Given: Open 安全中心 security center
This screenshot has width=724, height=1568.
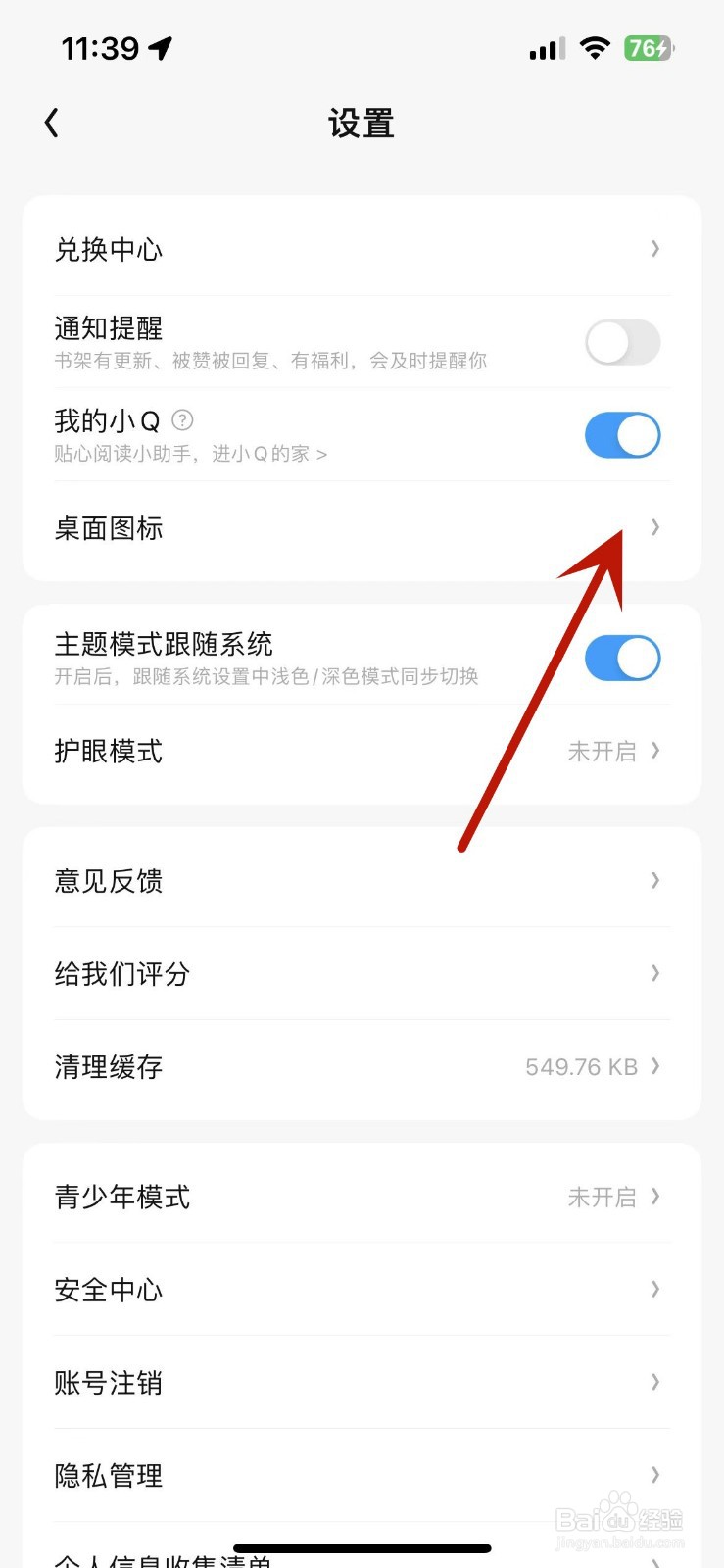Looking at the screenshot, I should coord(362,1290).
